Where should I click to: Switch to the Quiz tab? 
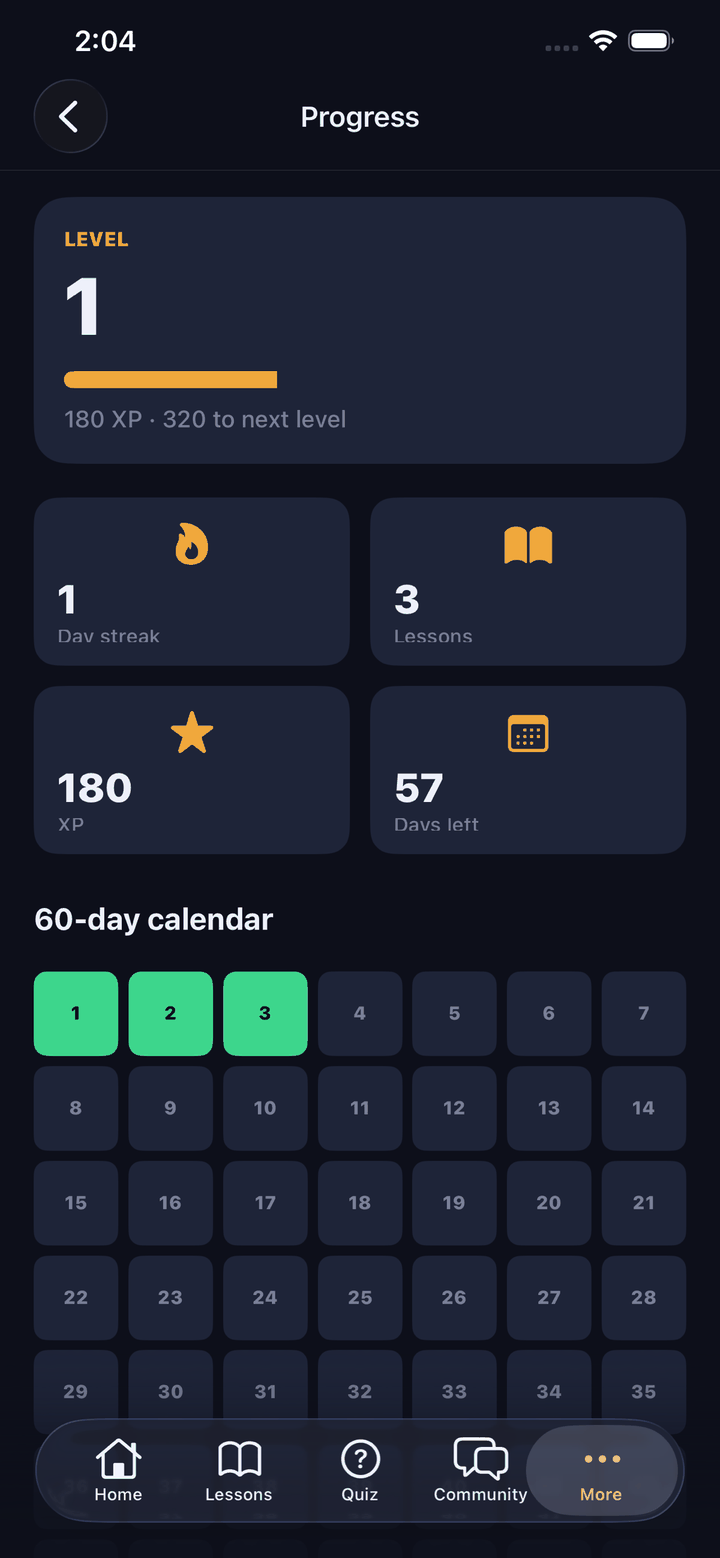[x=360, y=1471]
